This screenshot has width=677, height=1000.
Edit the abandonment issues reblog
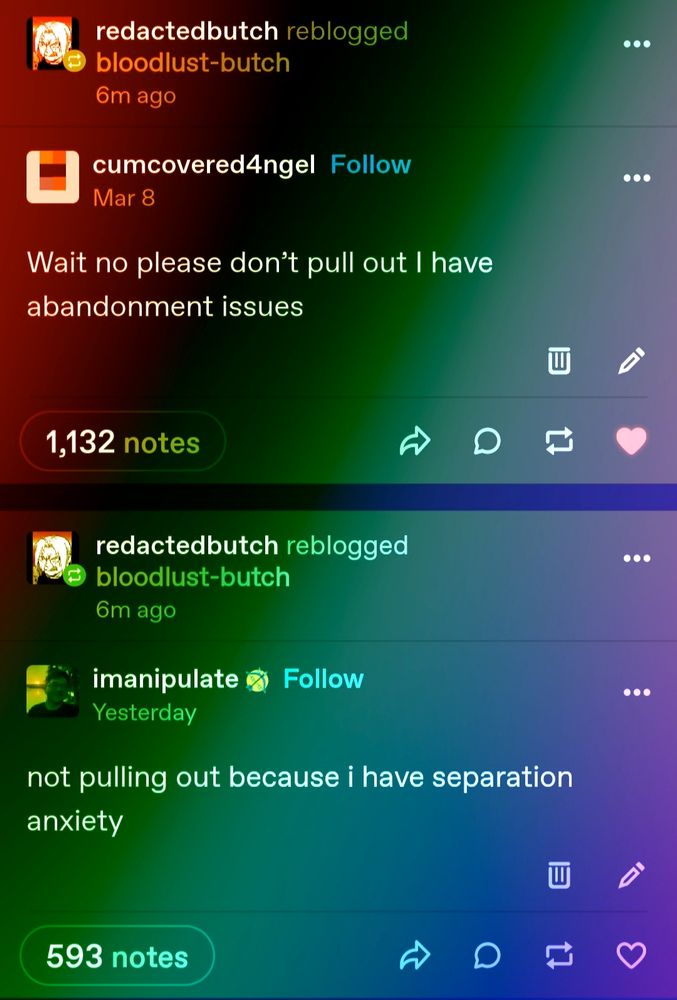(x=631, y=361)
